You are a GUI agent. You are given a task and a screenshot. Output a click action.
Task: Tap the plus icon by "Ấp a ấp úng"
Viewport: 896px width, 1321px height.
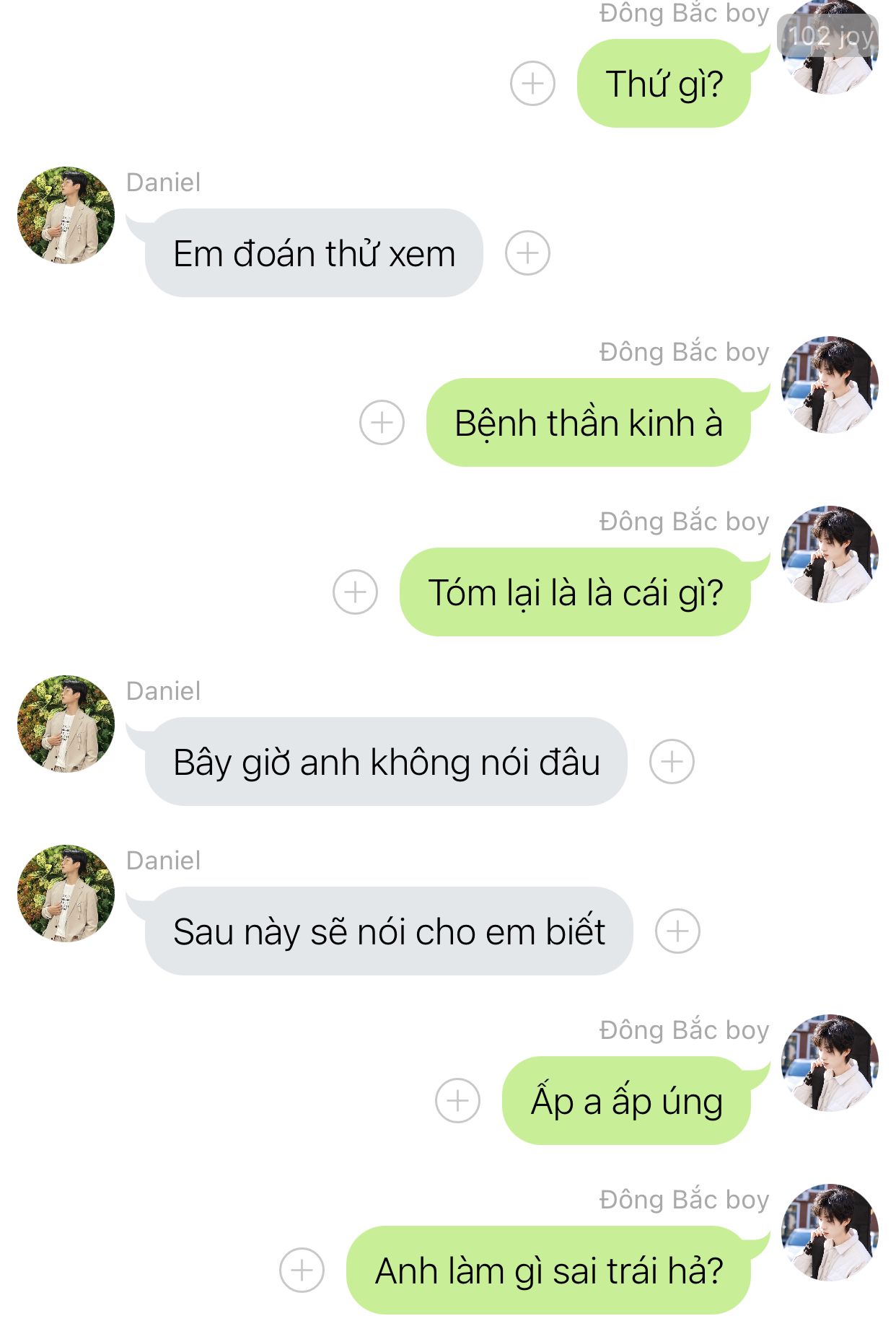coord(457,1100)
